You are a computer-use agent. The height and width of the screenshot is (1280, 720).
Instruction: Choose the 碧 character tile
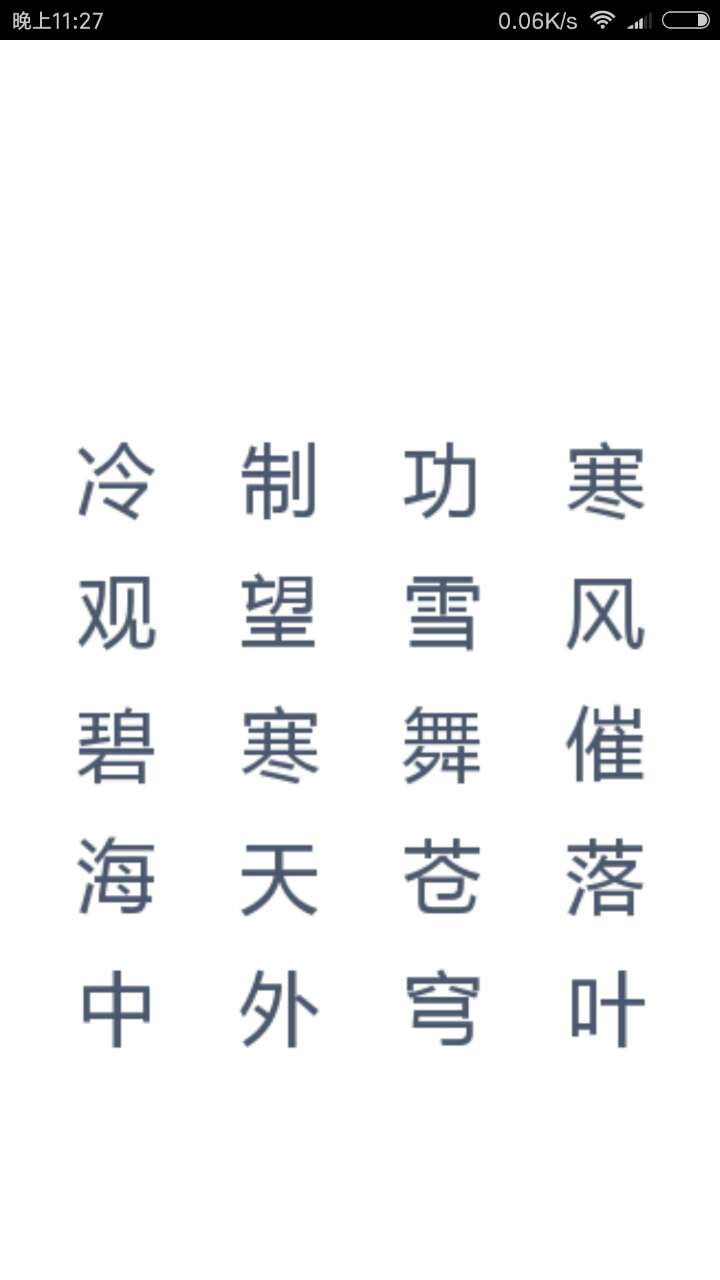pyautogui.click(x=117, y=746)
